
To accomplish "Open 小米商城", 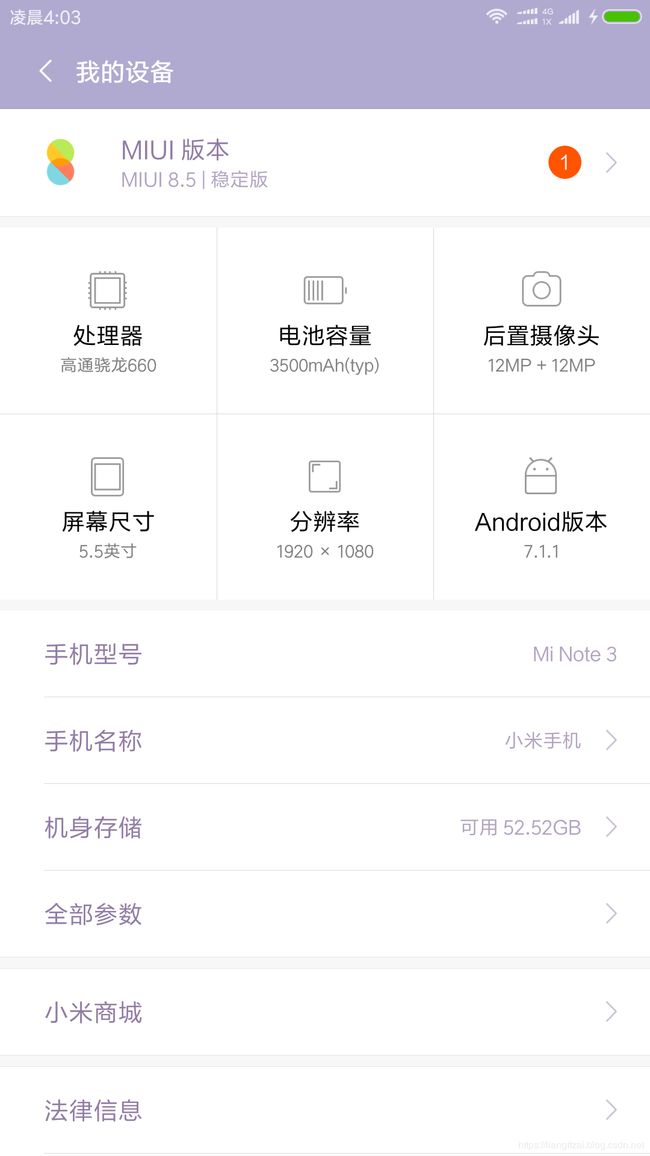I will coord(325,1012).
